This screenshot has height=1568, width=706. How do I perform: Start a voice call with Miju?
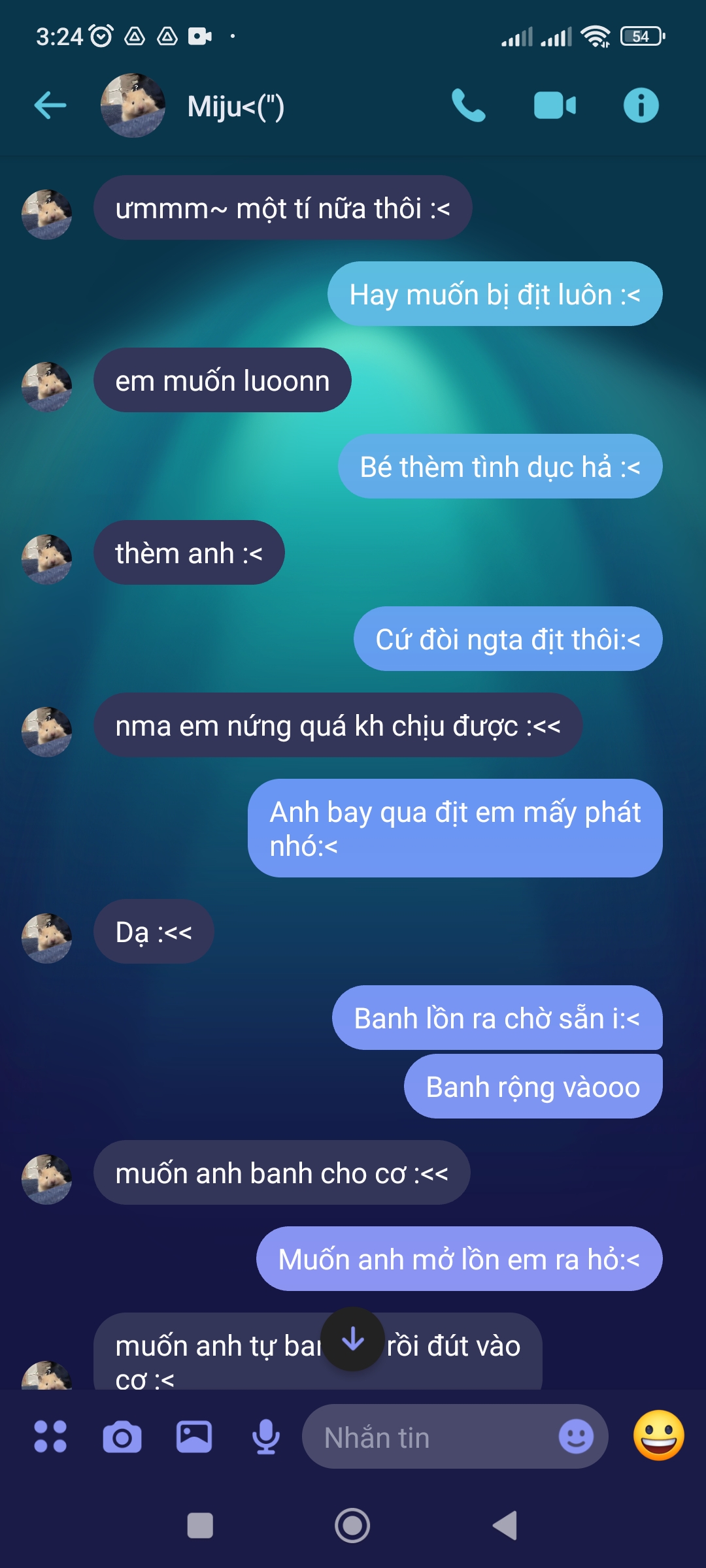468,105
